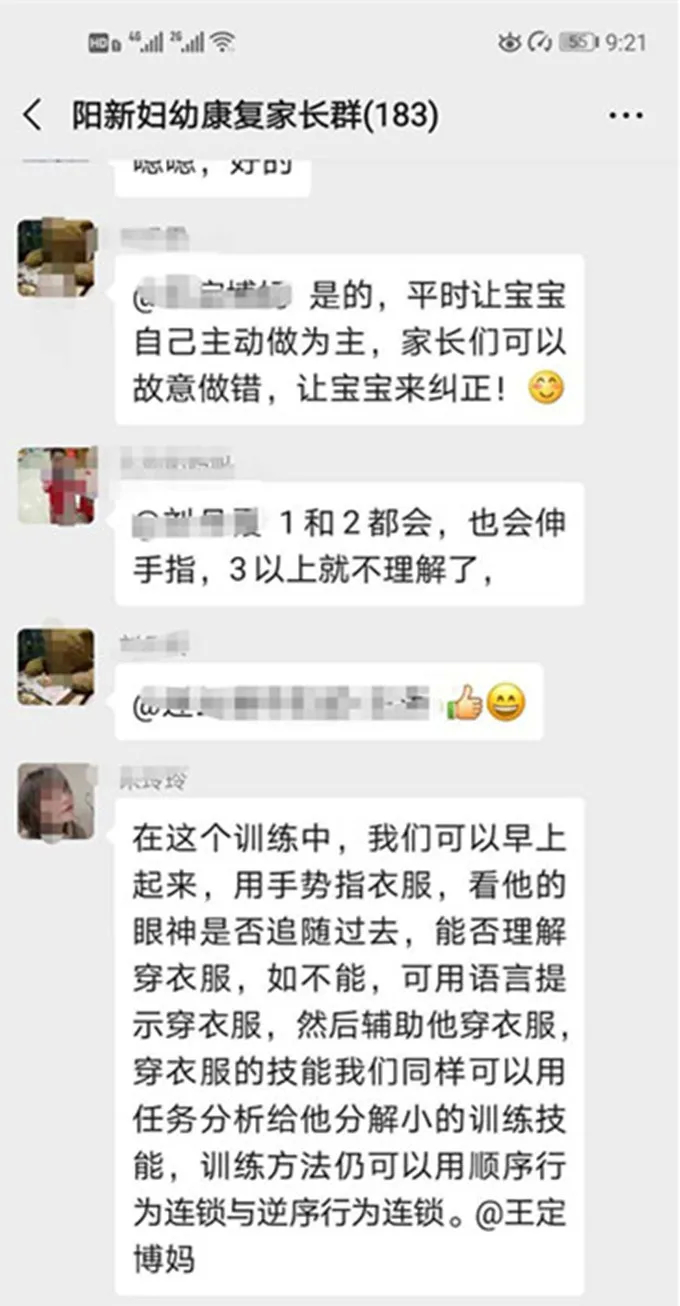Tap avatar beside the 平时让宝宝 message
The width and height of the screenshot is (680, 1306).
click(56, 258)
